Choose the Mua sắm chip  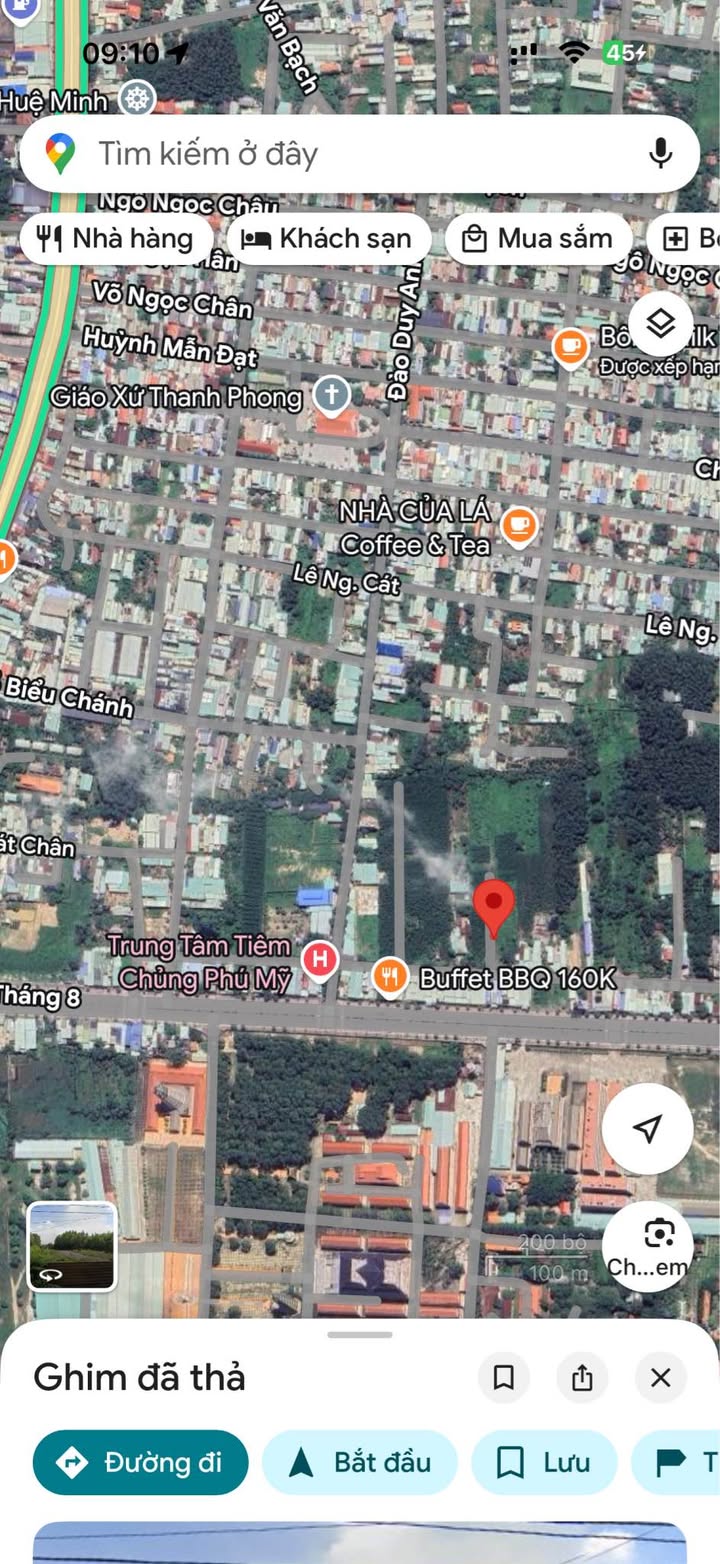[538, 239]
